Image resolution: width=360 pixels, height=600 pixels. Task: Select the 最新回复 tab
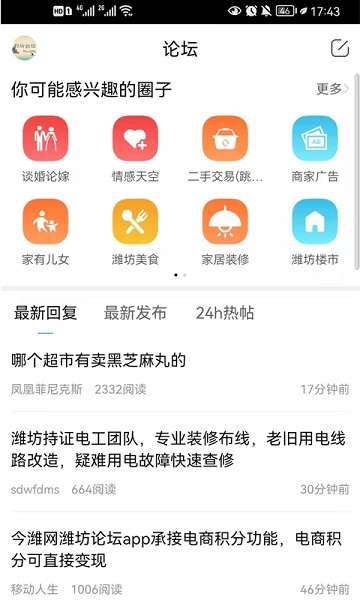pyautogui.click(x=46, y=313)
